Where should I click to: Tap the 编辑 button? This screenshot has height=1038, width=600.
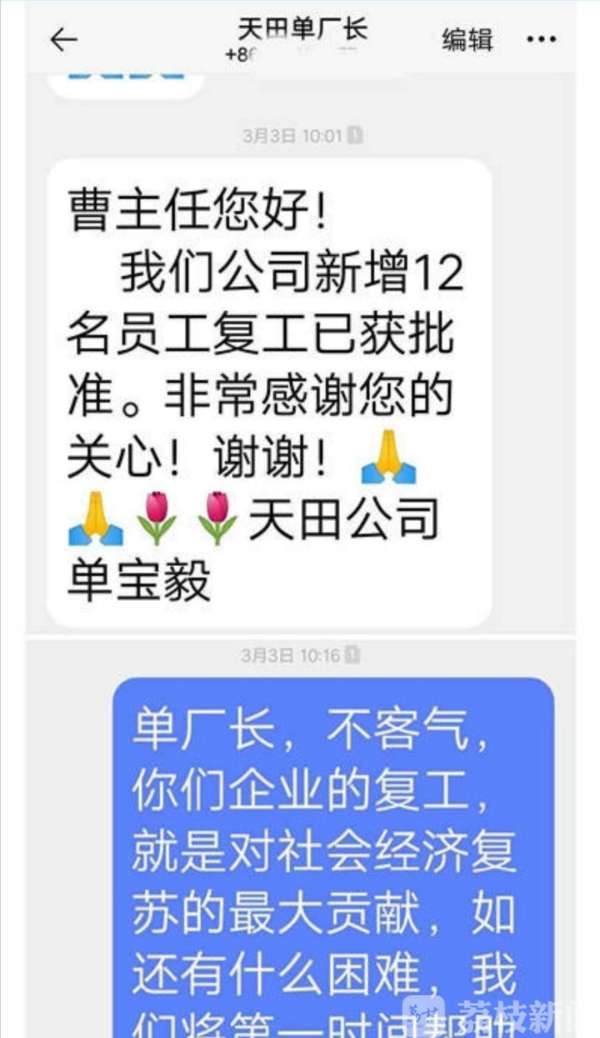point(468,39)
